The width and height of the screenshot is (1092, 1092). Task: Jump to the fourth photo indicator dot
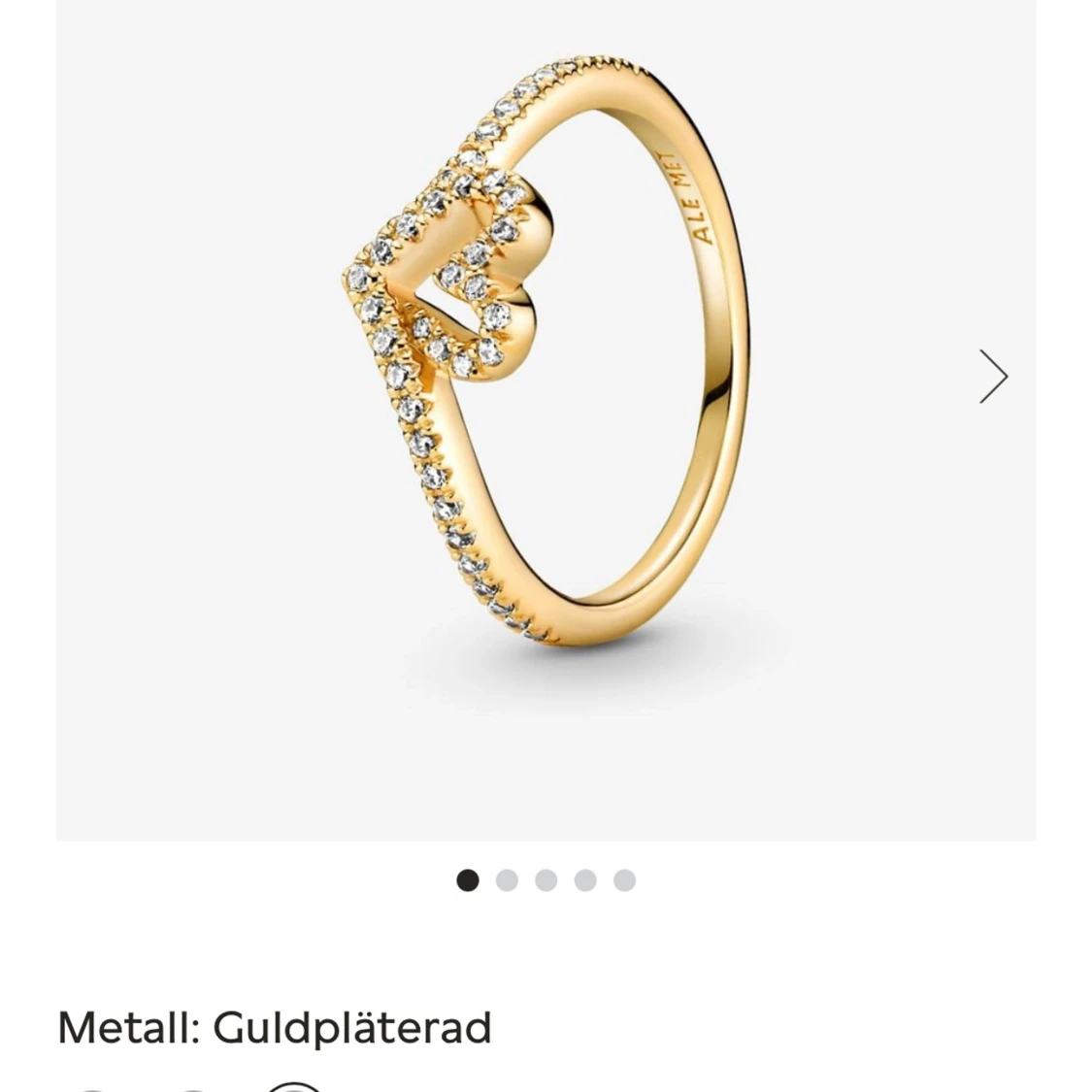pos(585,880)
